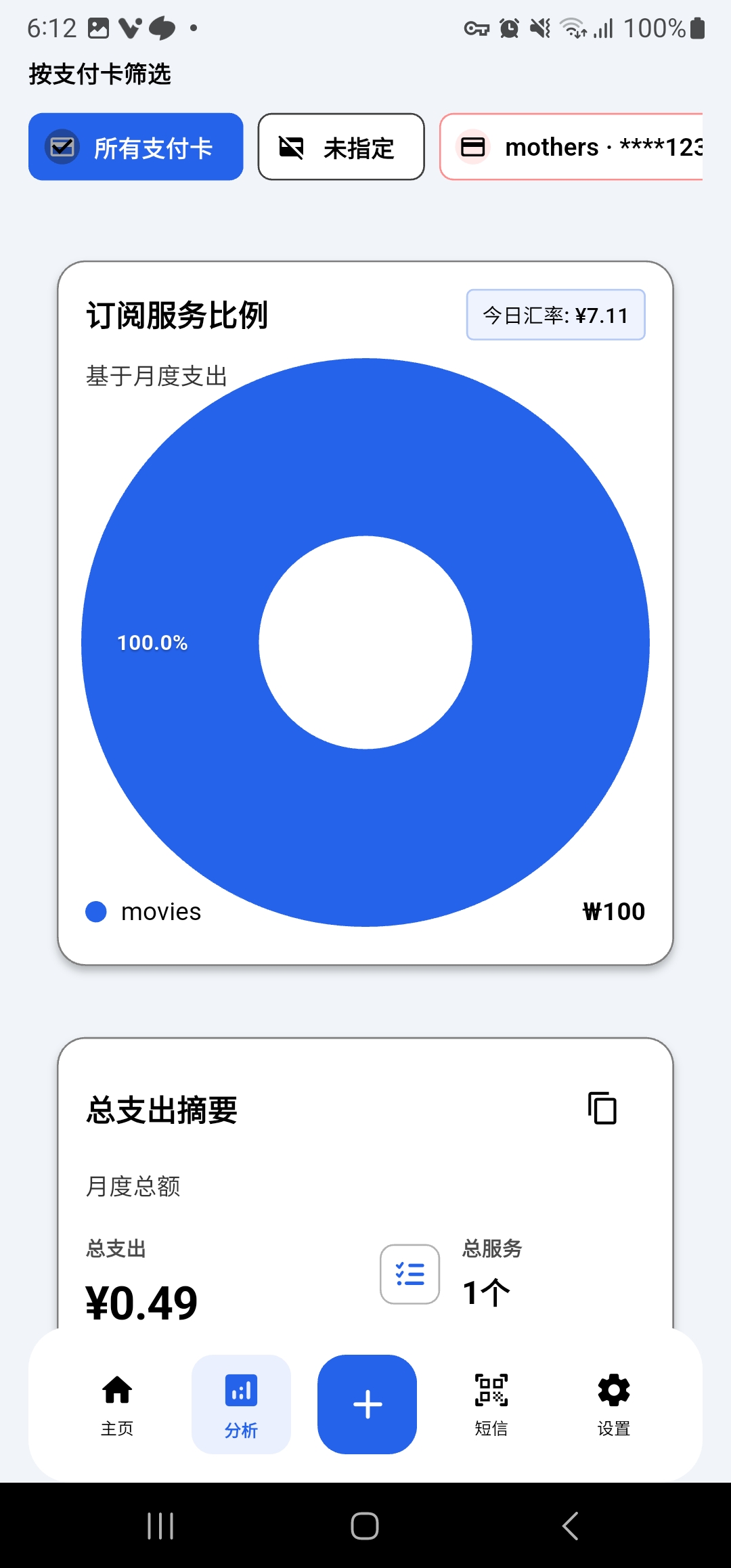
Task: Copy the 总支出摘要 summary
Action: click(602, 1108)
